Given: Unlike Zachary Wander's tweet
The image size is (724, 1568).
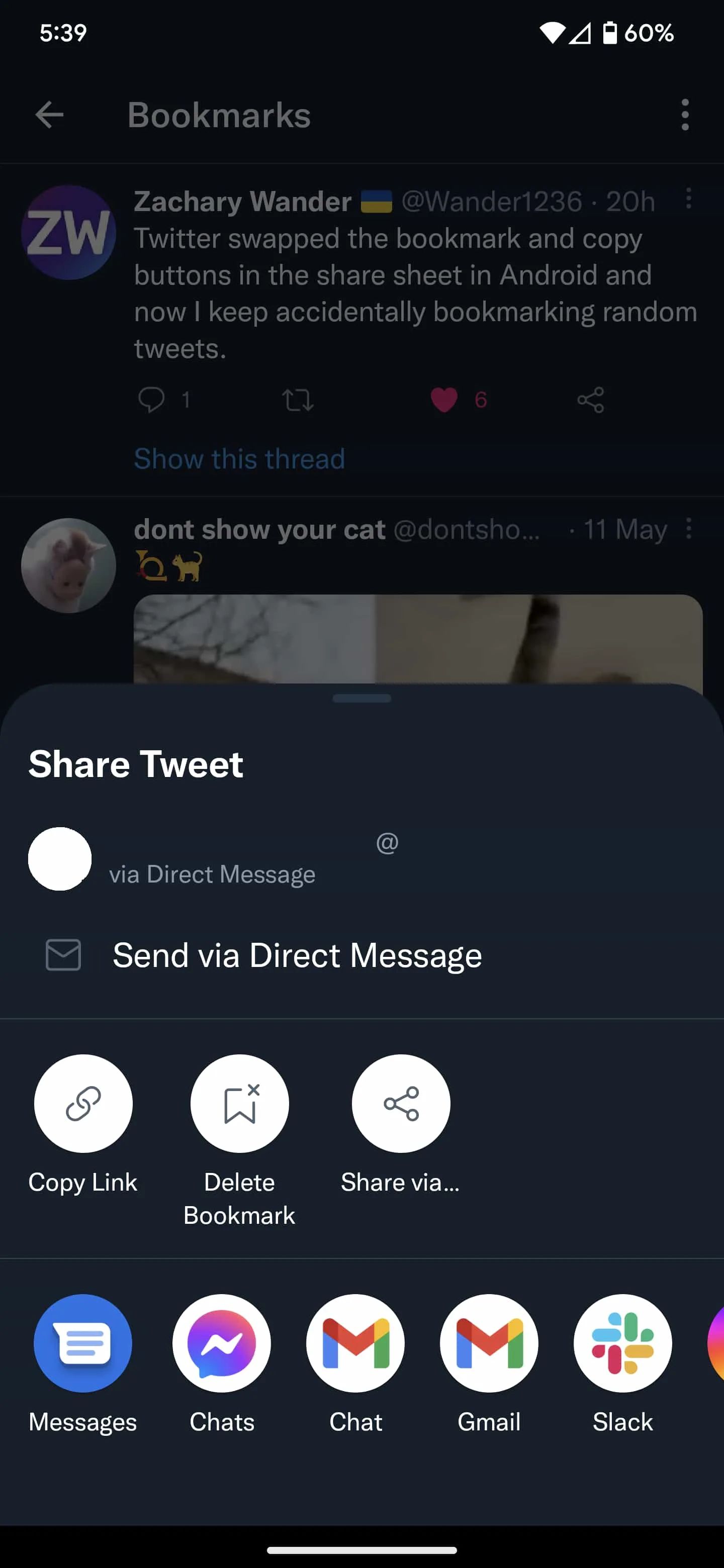Looking at the screenshot, I should coord(444,400).
